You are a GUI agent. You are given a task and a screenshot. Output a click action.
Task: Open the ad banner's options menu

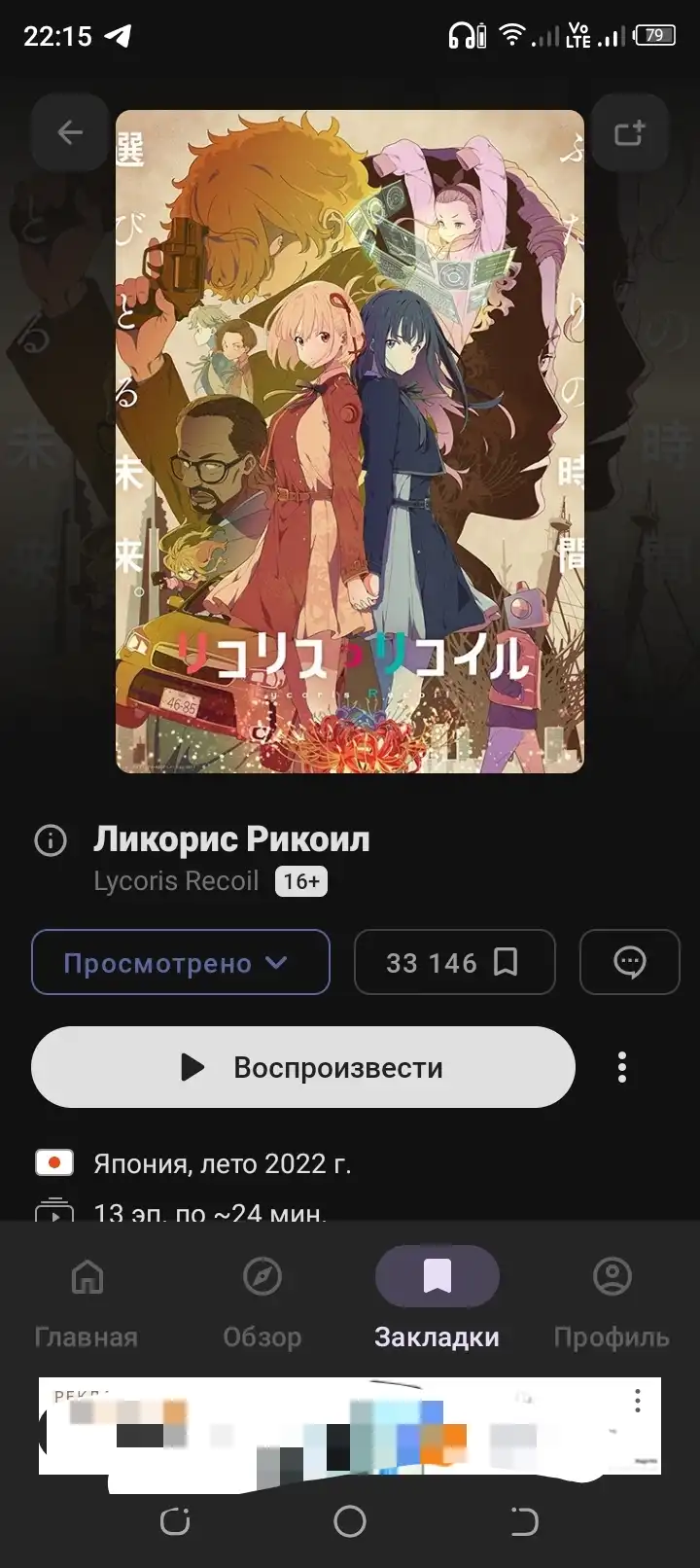tap(638, 1400)
